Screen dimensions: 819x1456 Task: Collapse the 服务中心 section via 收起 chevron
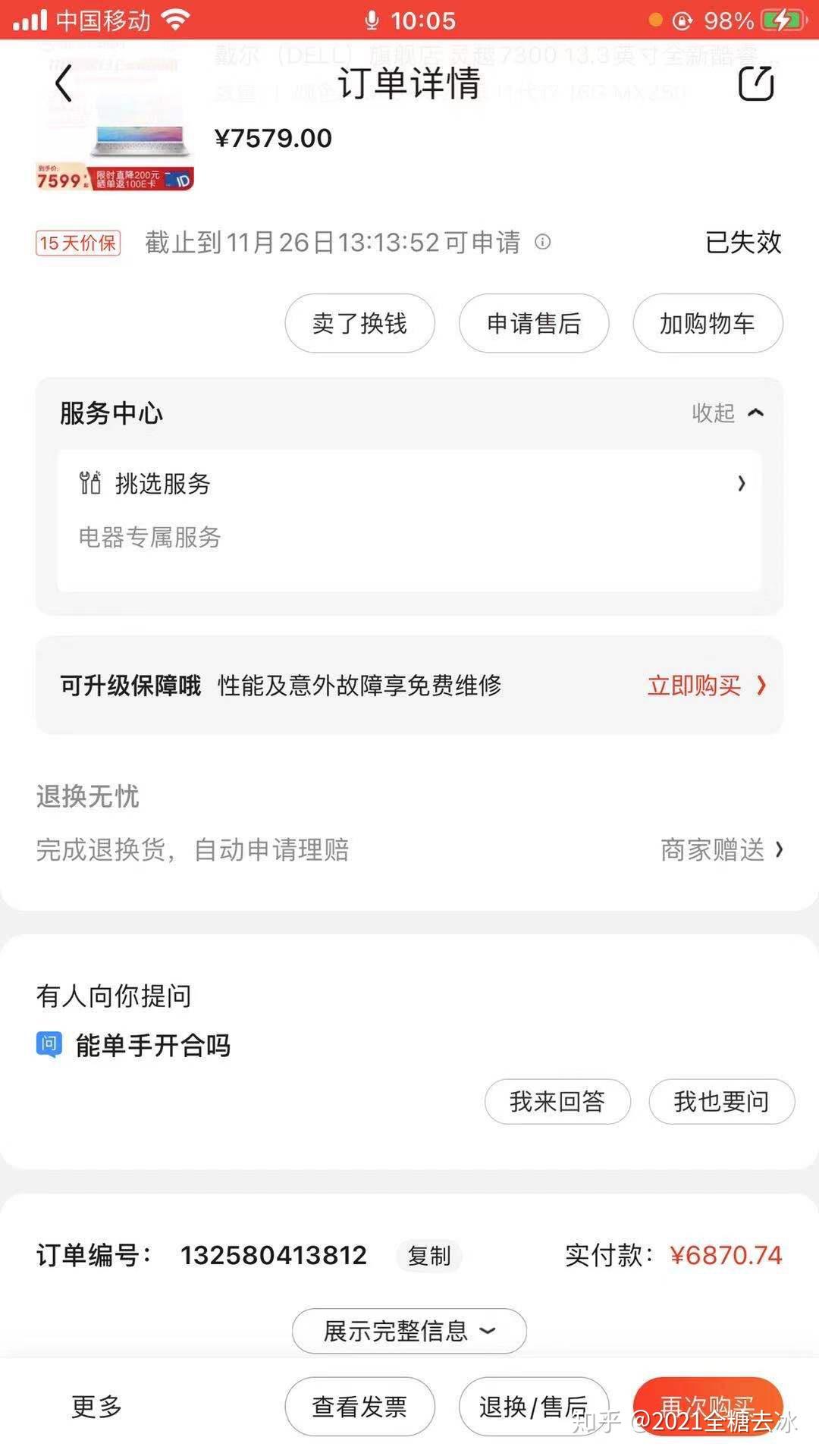pyautogui.click(x=756, y=413)
